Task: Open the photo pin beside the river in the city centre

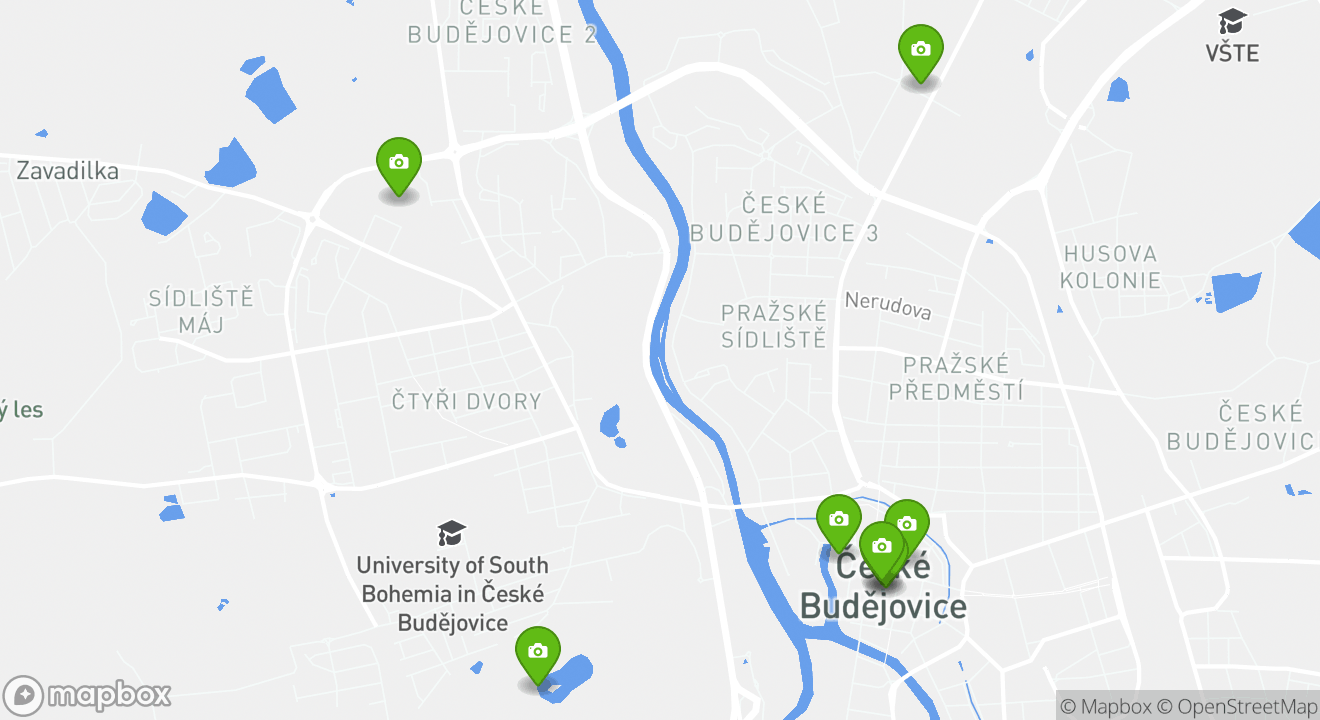Action: pos(838,520)
